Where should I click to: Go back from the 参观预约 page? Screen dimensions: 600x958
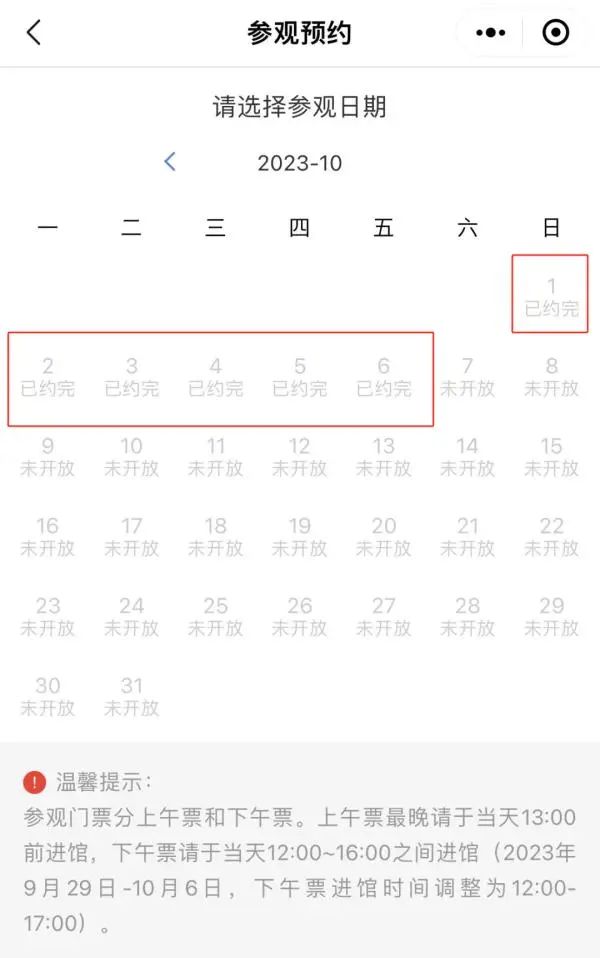(x=34, y=33)
